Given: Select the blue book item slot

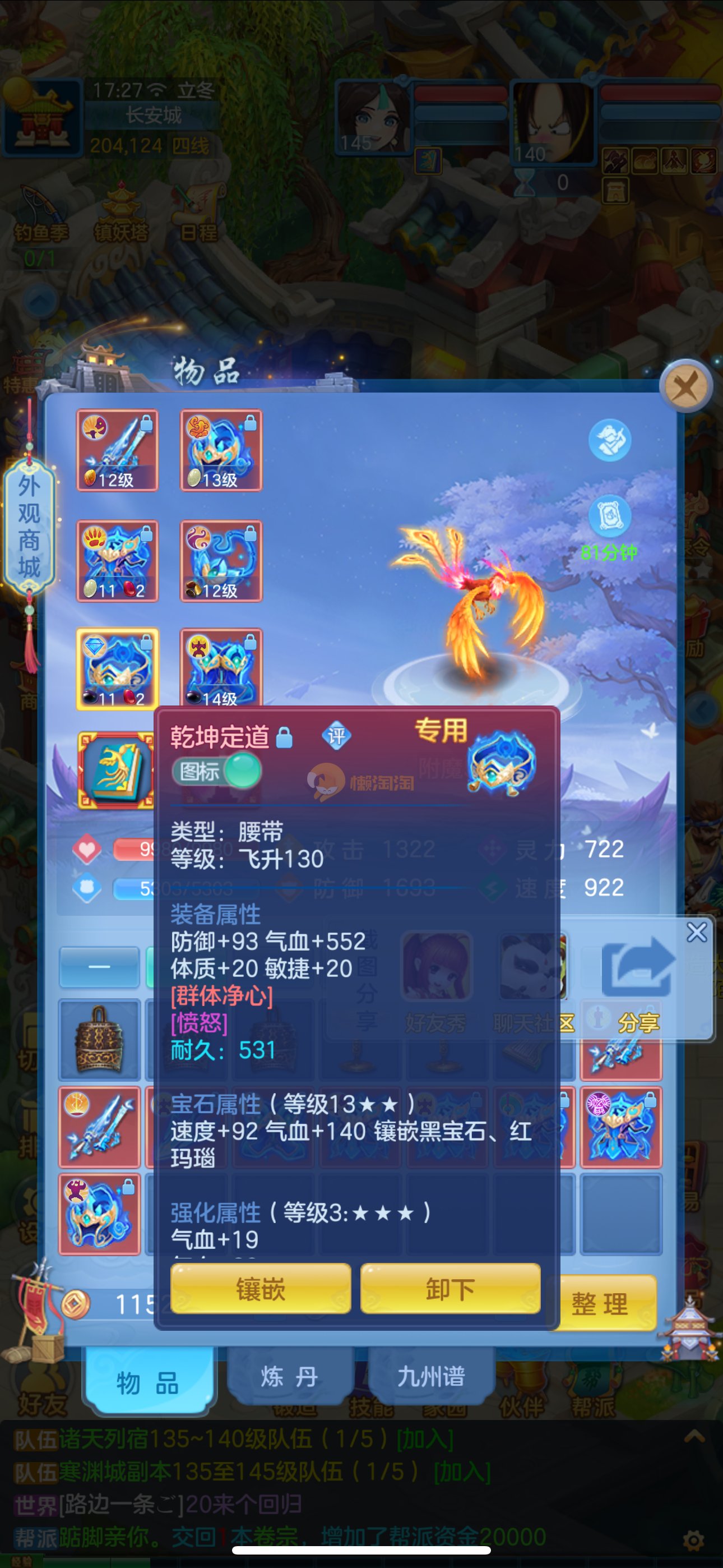Looking at the screenshot, I should pyautogui.click(x=115, y=771).
